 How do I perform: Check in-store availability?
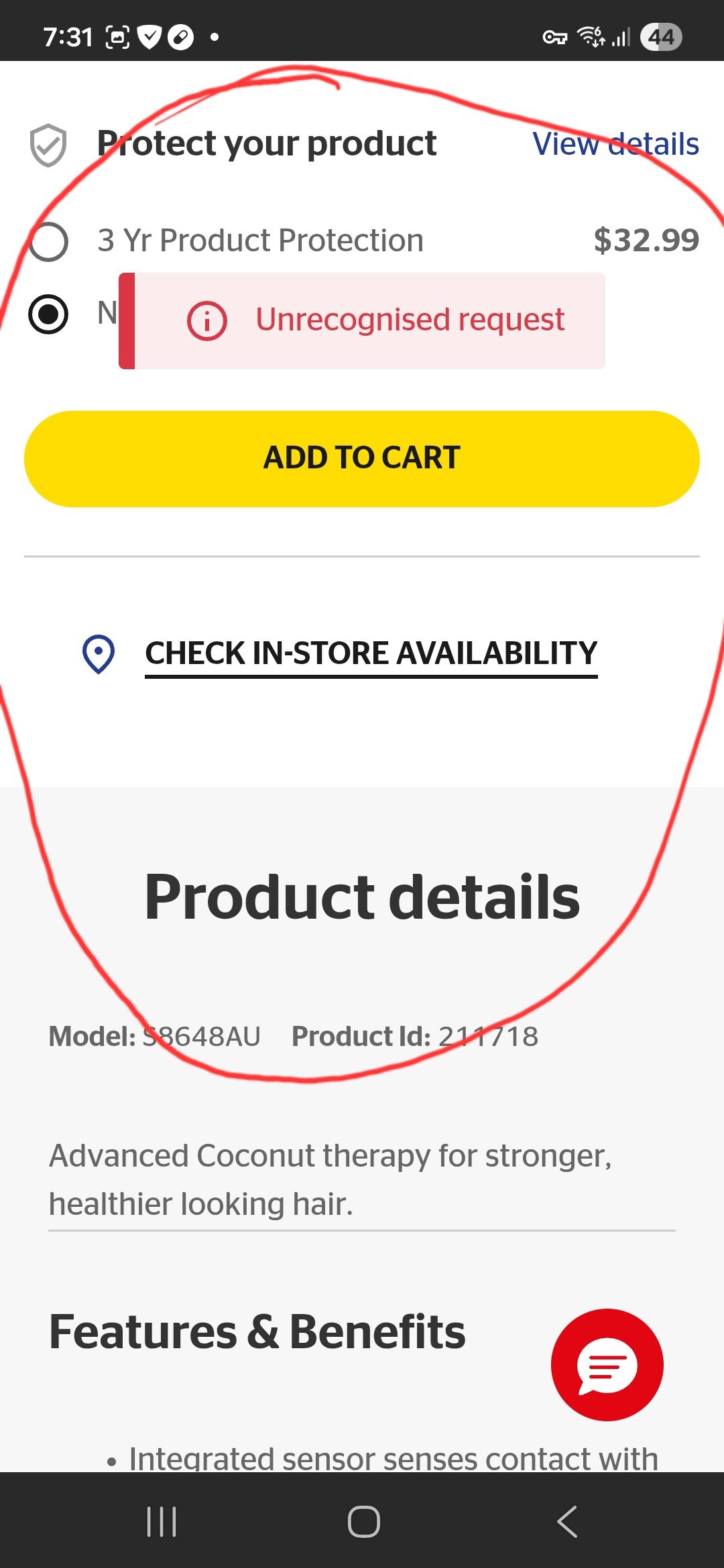coord(370,653)
